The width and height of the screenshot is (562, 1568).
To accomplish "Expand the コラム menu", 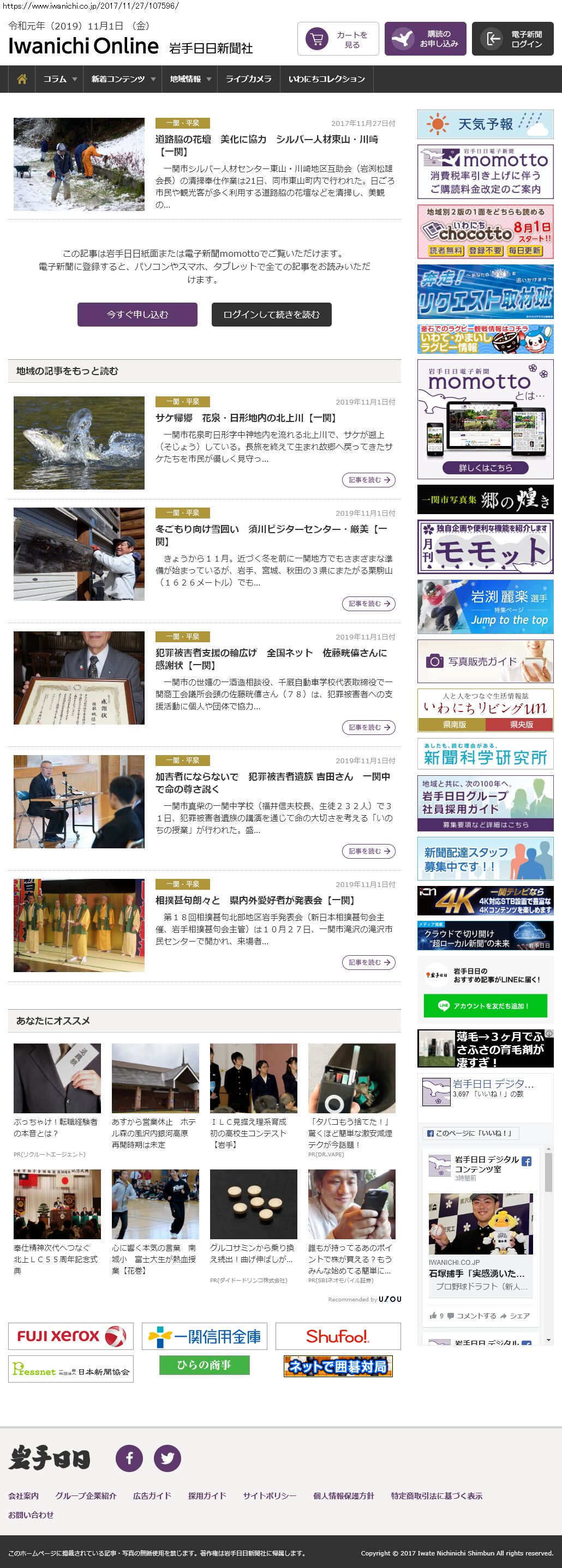I will [59, 79].
